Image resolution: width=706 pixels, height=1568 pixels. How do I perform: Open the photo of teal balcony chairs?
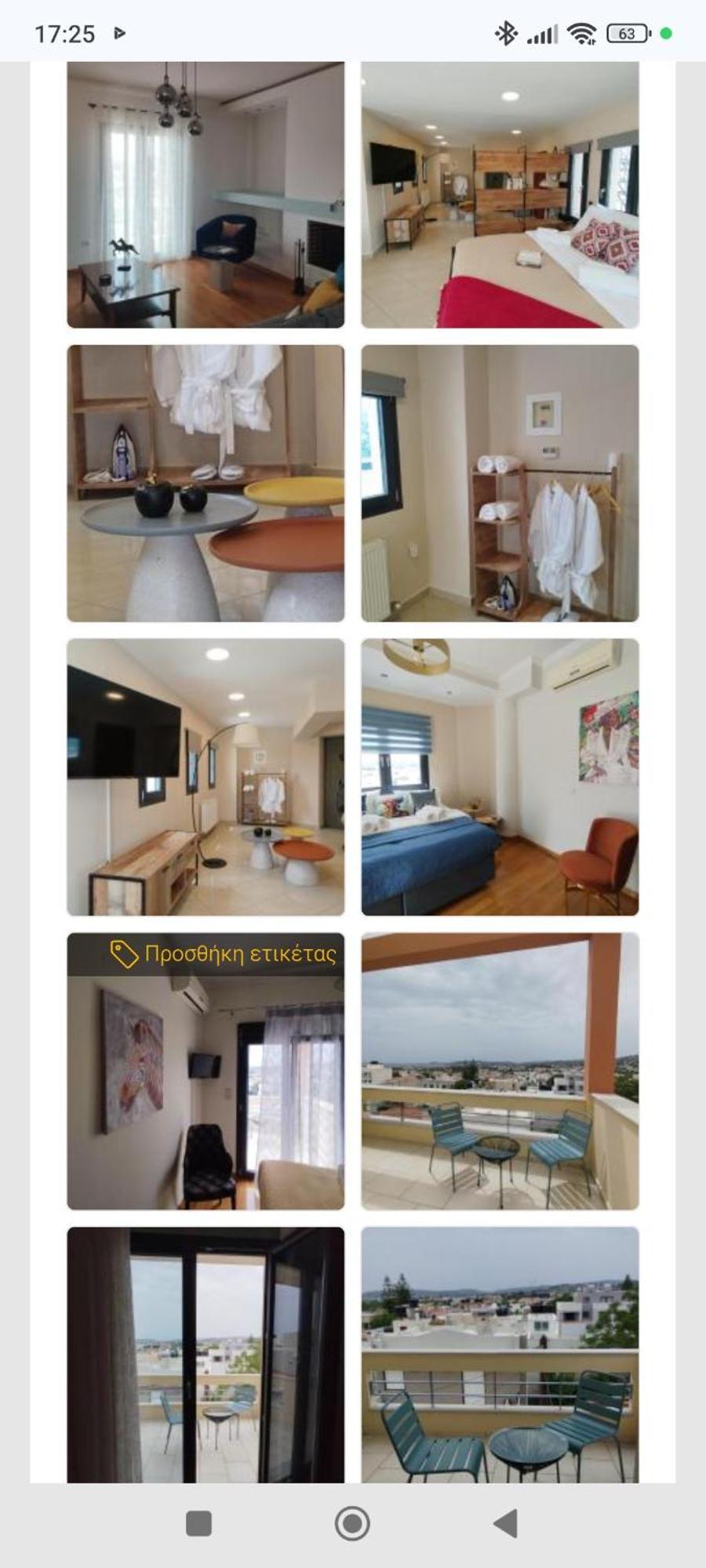coord(500,1354)
